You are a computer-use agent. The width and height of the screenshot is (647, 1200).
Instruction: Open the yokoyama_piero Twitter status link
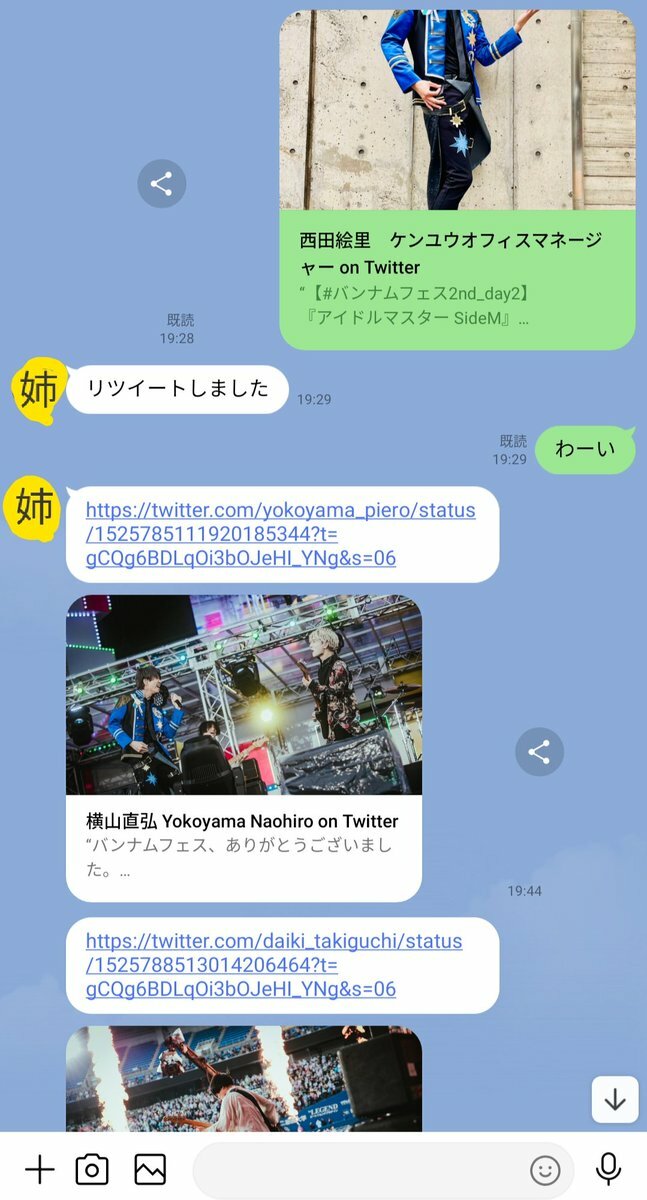point(280,534)
